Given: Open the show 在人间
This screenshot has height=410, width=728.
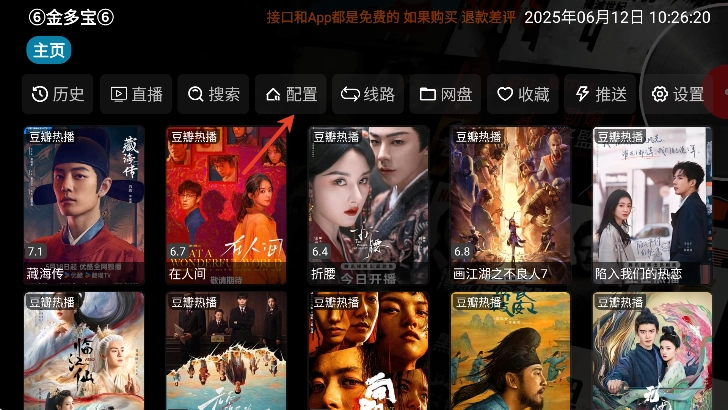Looking at the screenshot, I should click(x=226, y=205).
